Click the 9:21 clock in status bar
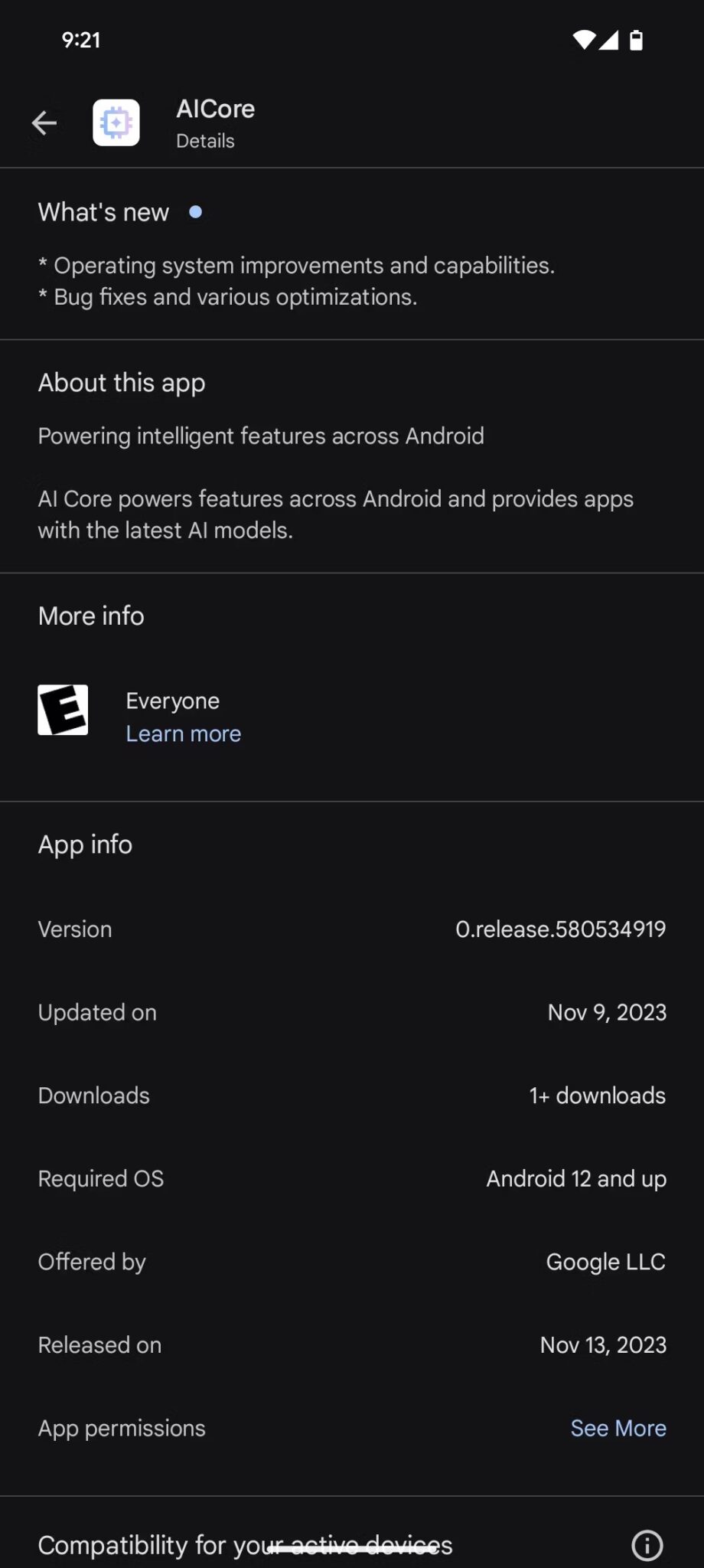Image resolution: width=704 pixels, height=1568 pixels. tap(80, 39)
